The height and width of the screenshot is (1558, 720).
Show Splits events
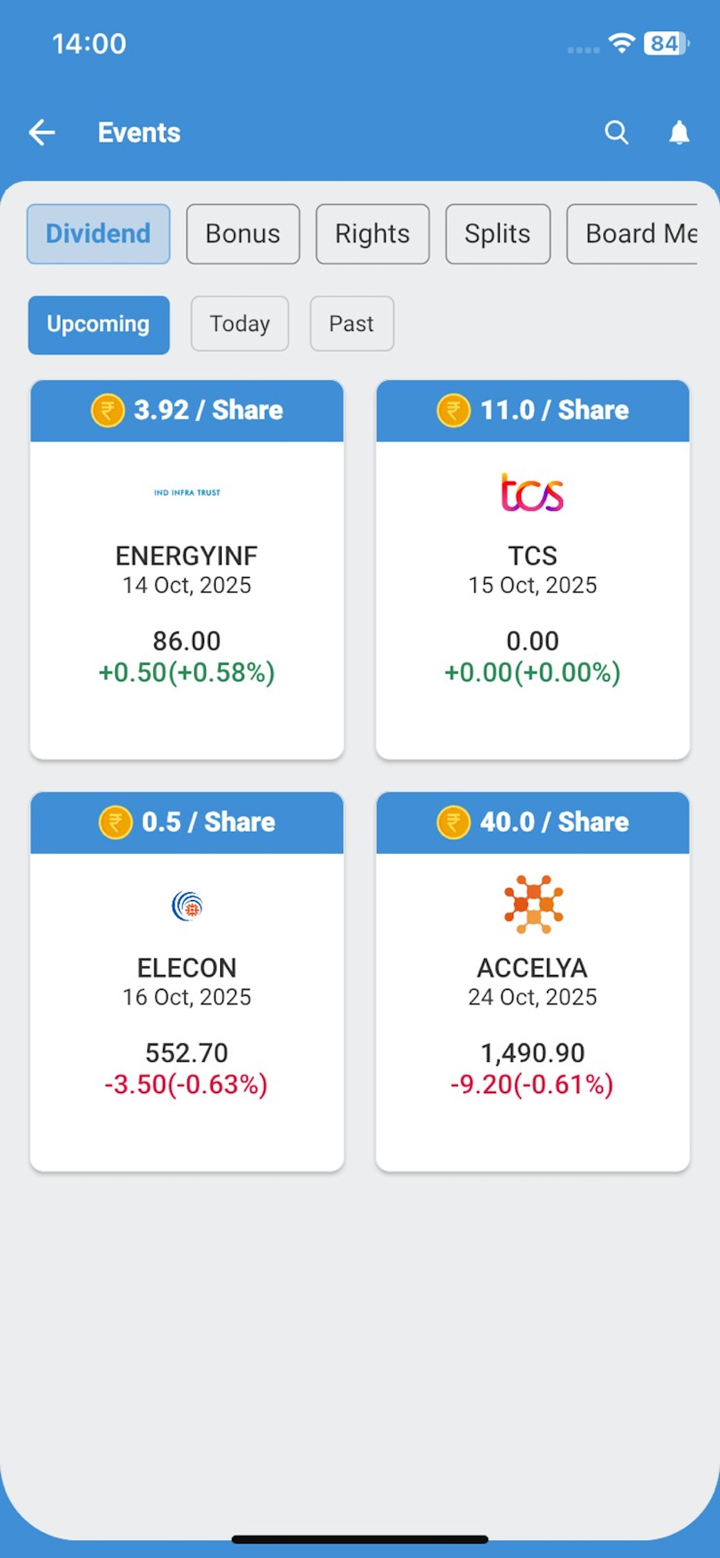pyautogui.click(x=497, y=234)
